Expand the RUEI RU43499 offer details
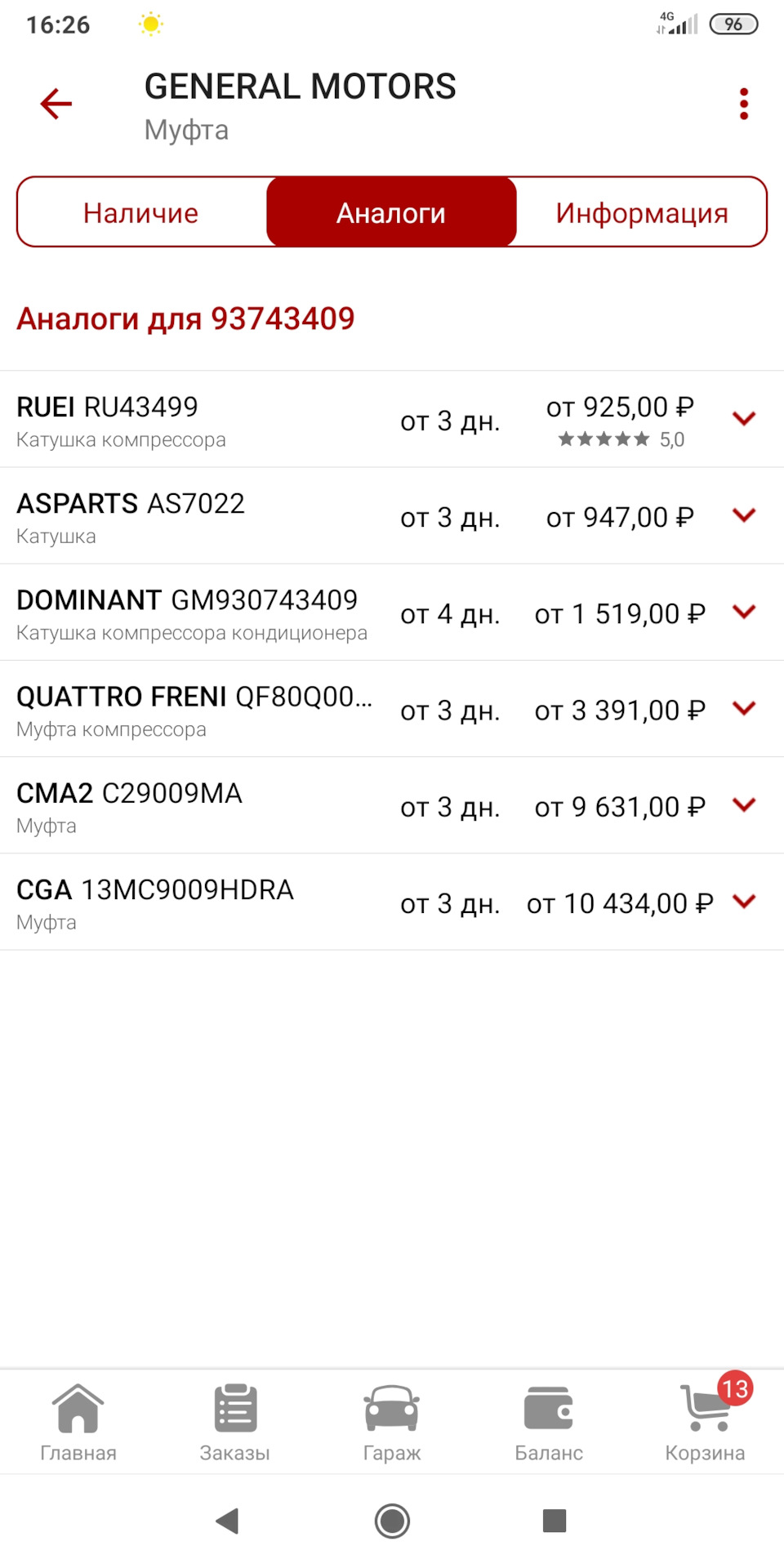Viewport: 784px width, 1568px height. [744, 419]
